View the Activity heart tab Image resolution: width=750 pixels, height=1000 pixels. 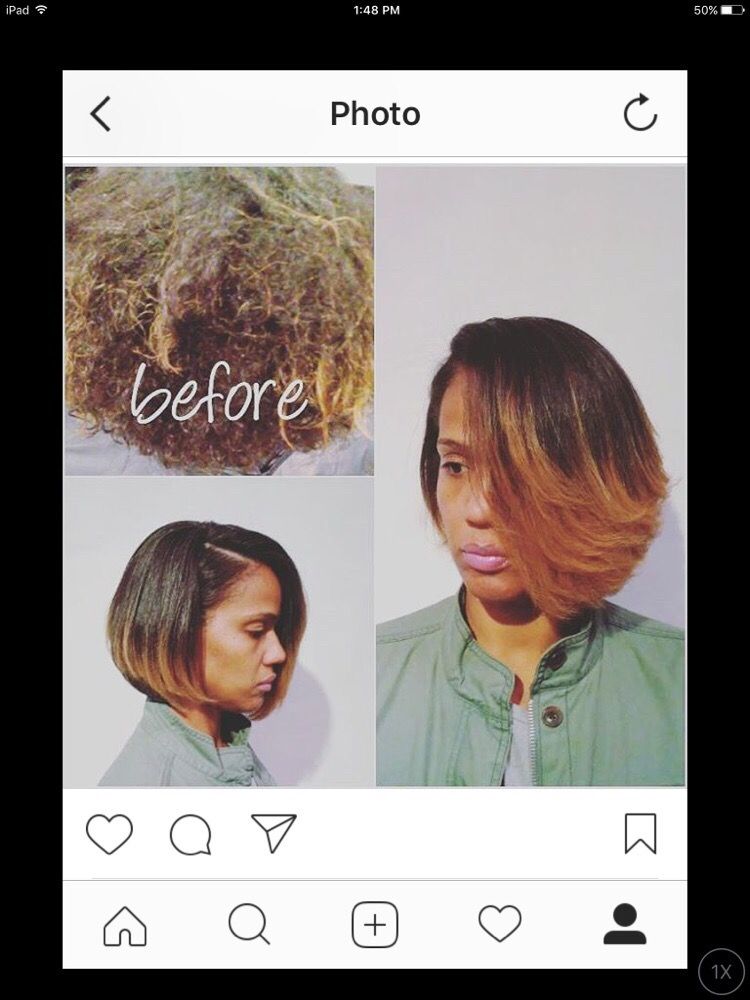coord(500,925)
